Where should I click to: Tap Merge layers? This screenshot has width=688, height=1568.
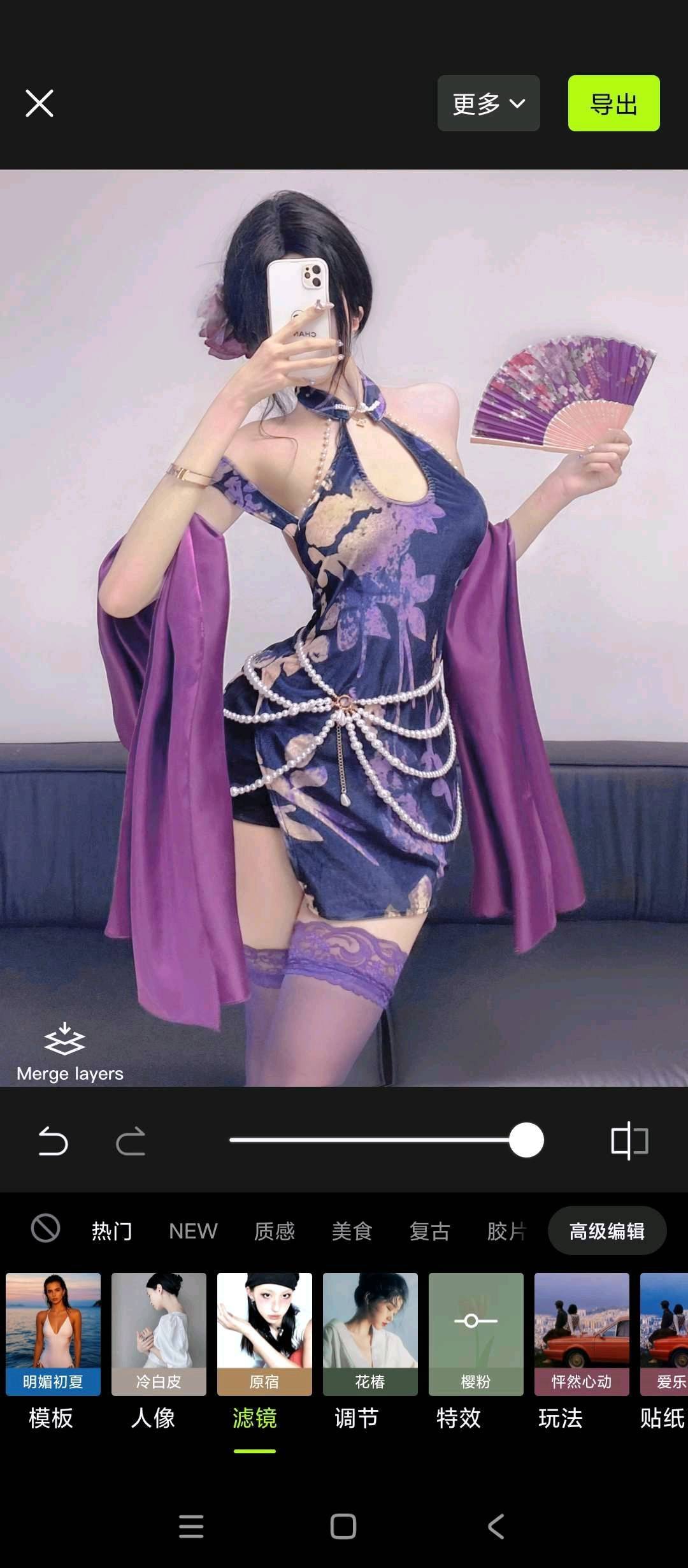(x=69, y=1053)
